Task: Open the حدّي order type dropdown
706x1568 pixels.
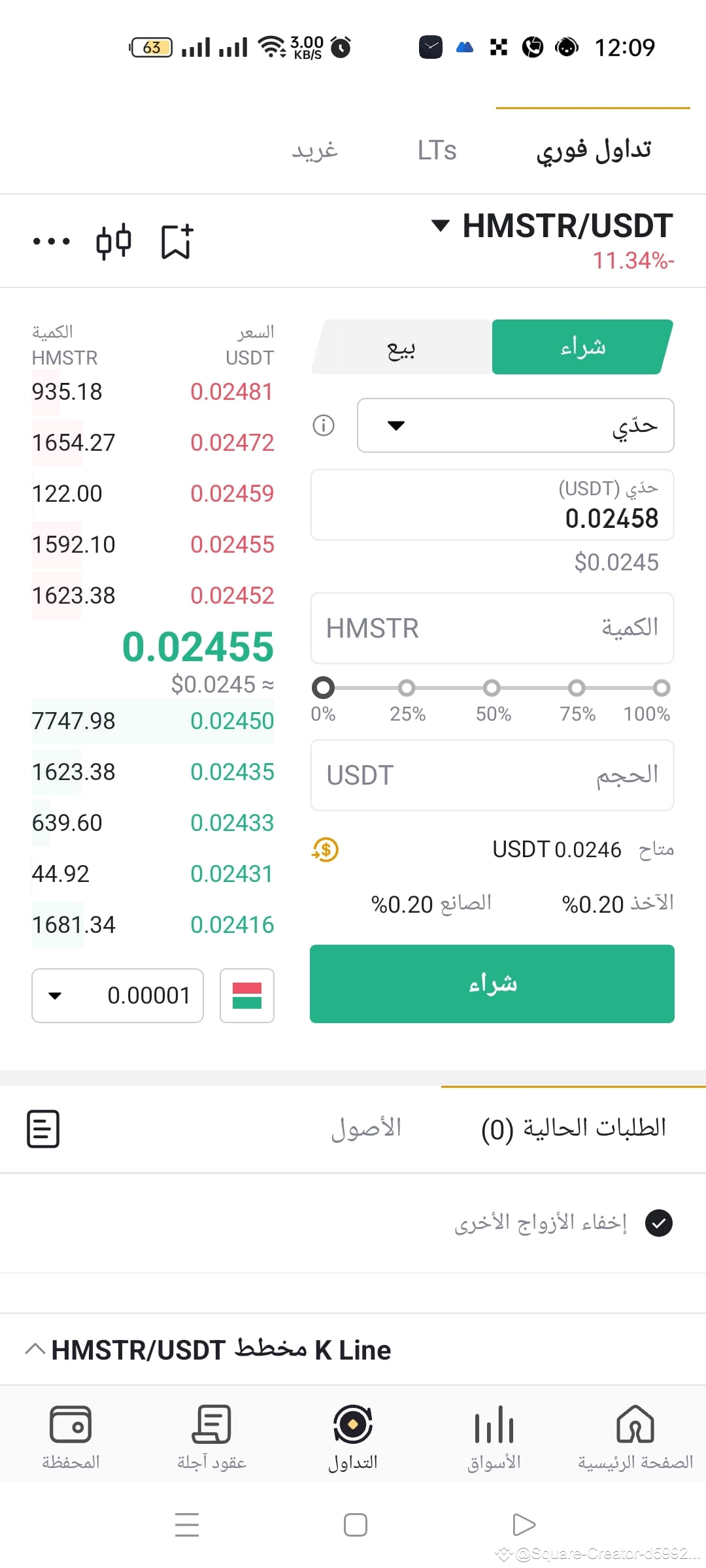Action: [515, 425]
